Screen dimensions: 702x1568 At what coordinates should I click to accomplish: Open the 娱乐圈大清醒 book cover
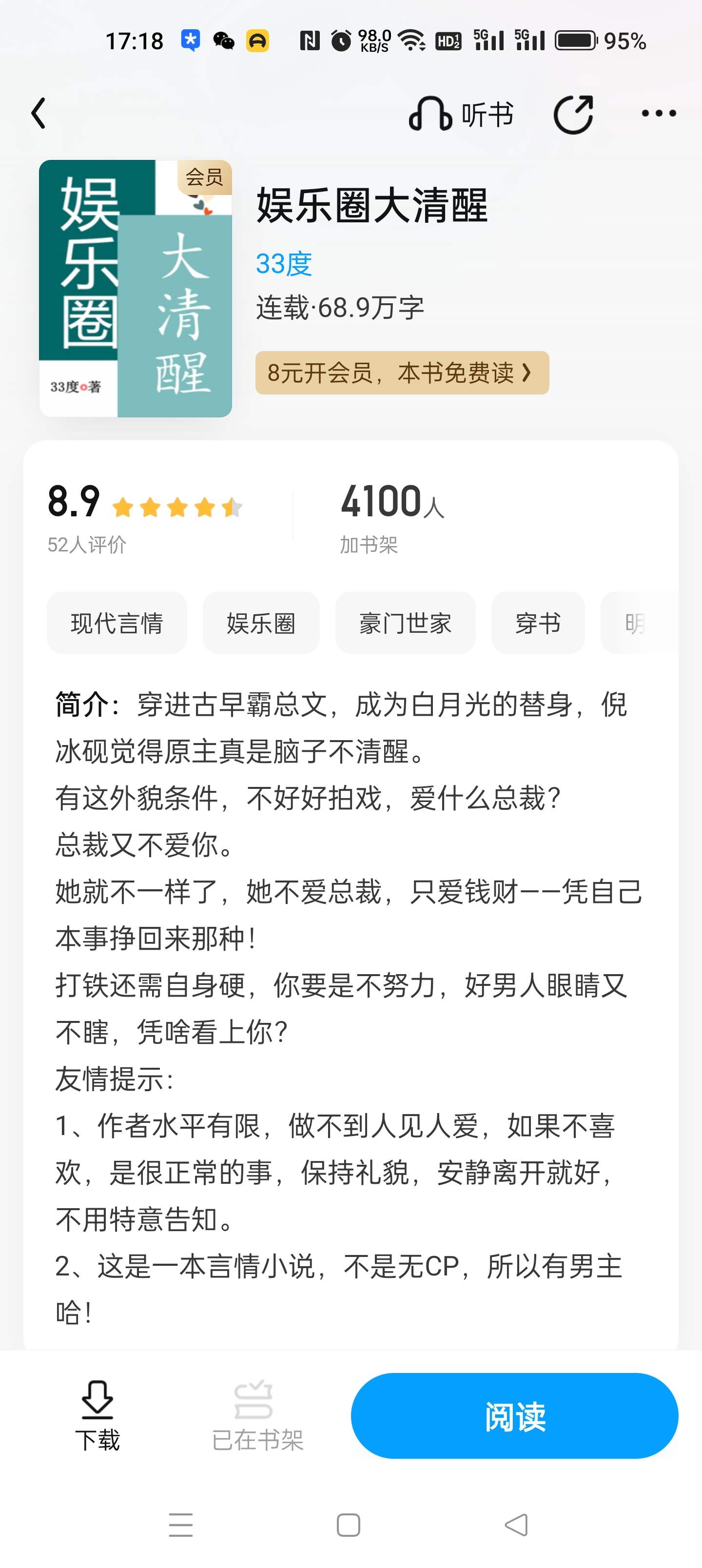coord(135,289)
